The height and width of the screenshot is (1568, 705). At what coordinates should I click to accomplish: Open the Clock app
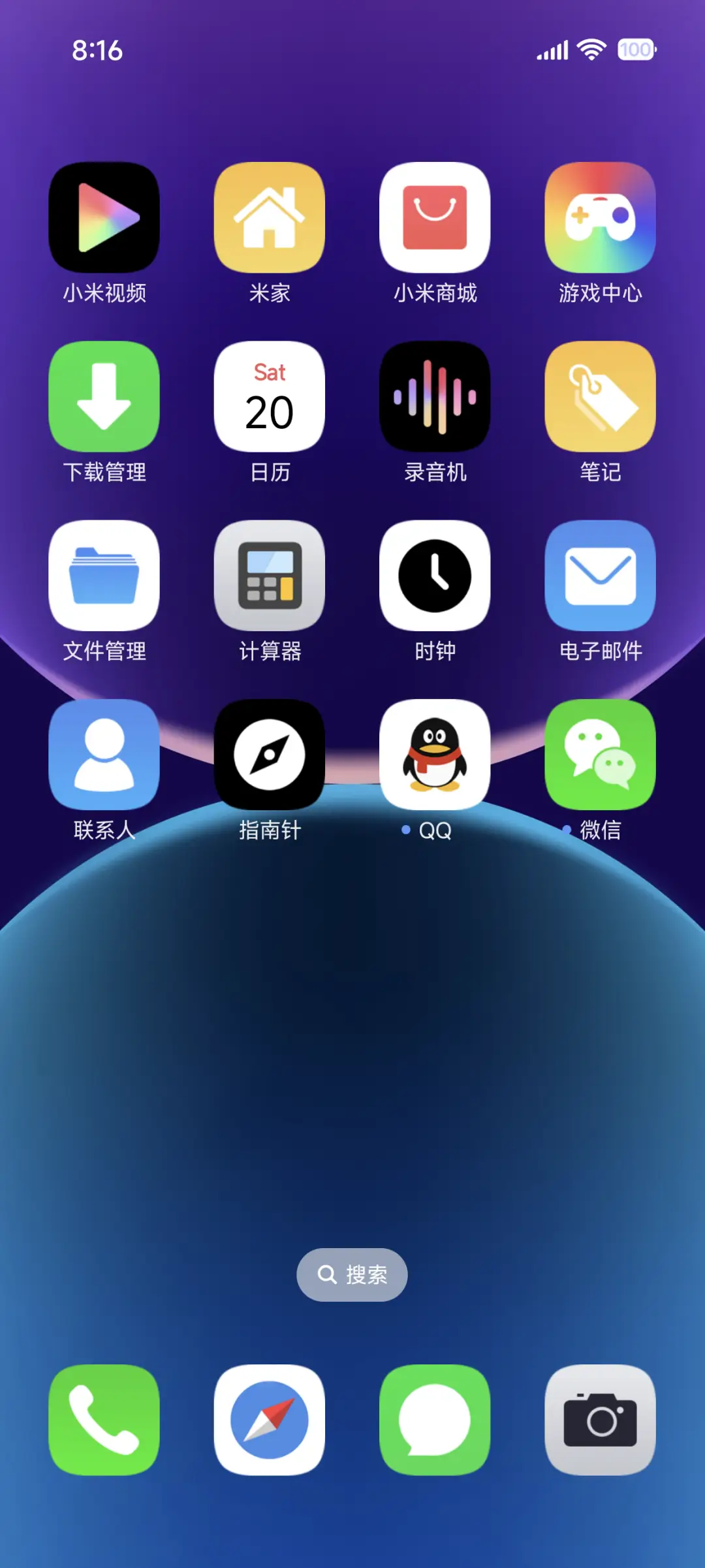click(x=435, y=576)
